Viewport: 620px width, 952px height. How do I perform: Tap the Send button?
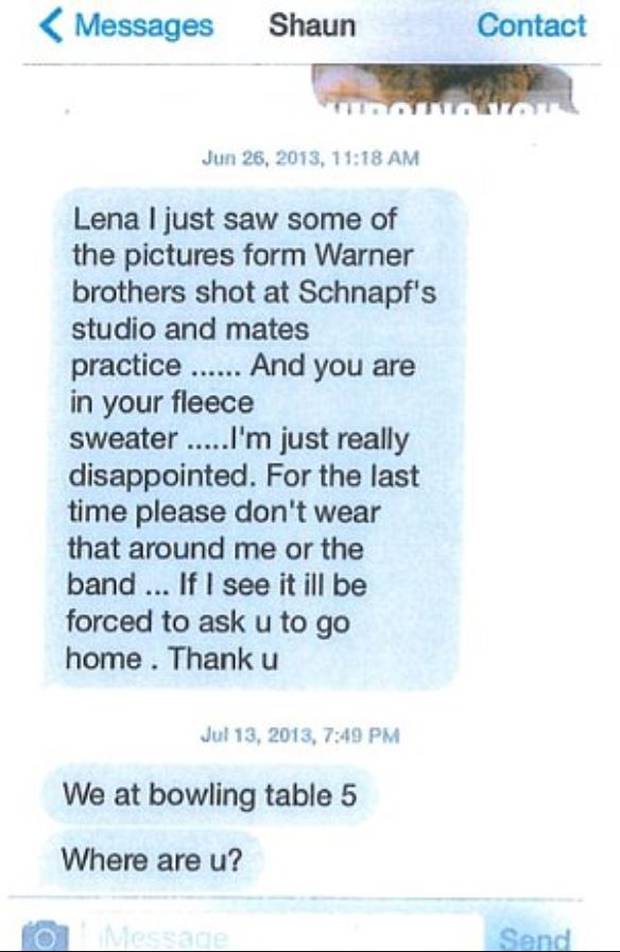[x=534, y=938]
